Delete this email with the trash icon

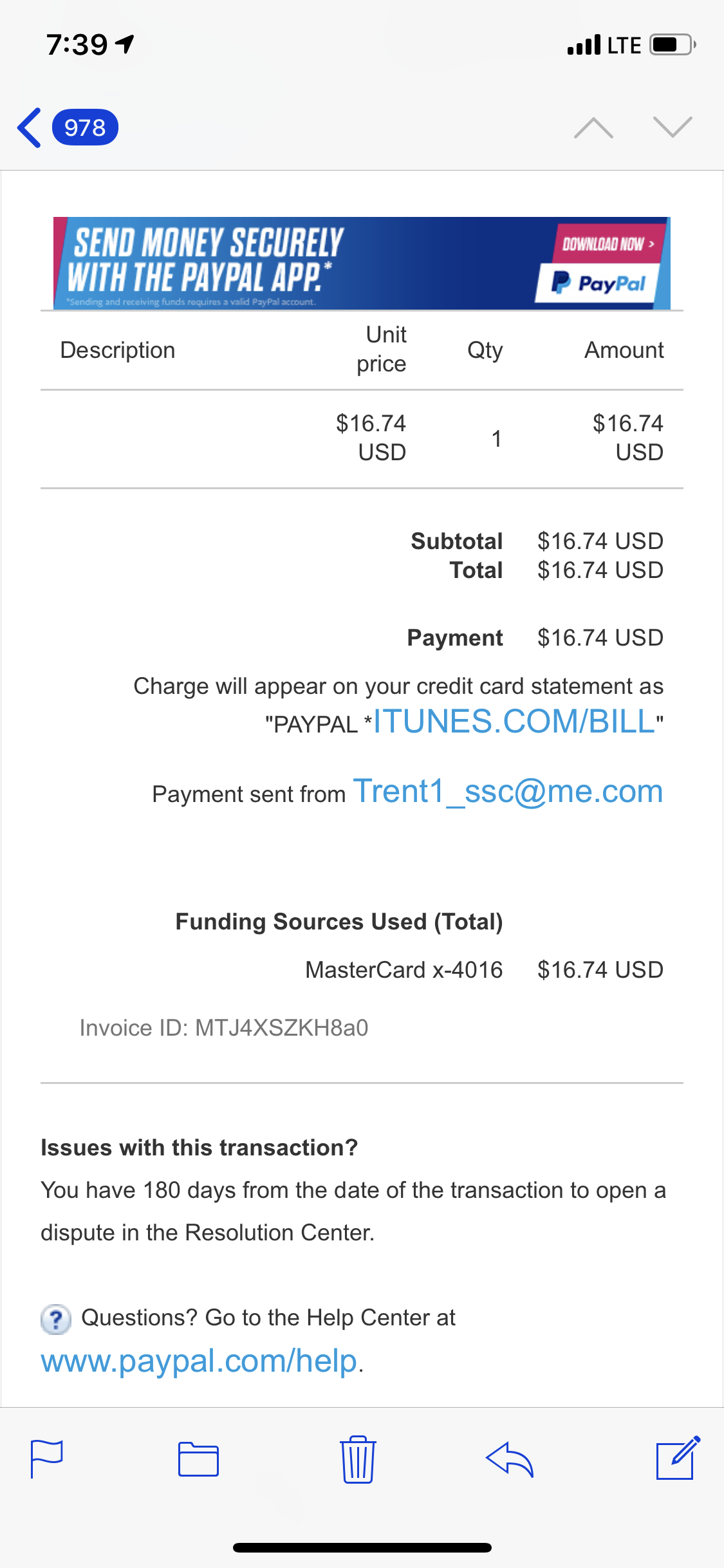358,1459
